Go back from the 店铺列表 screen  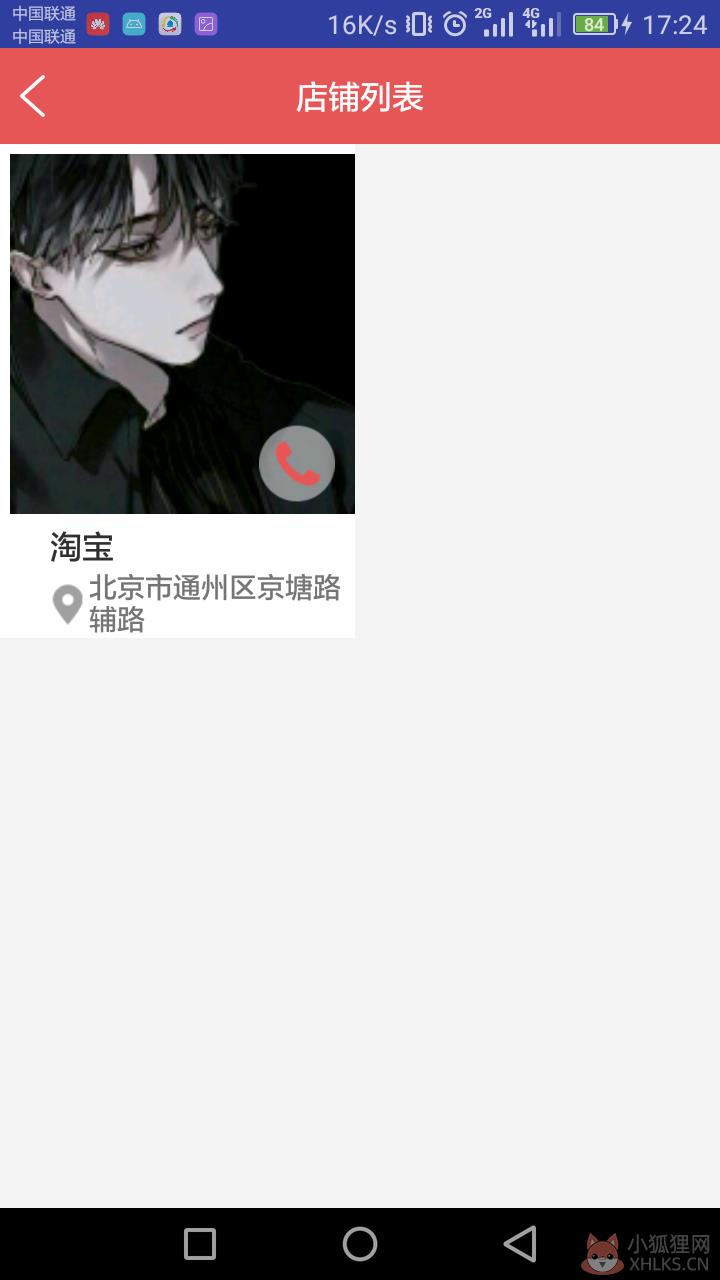click(33, 97)
